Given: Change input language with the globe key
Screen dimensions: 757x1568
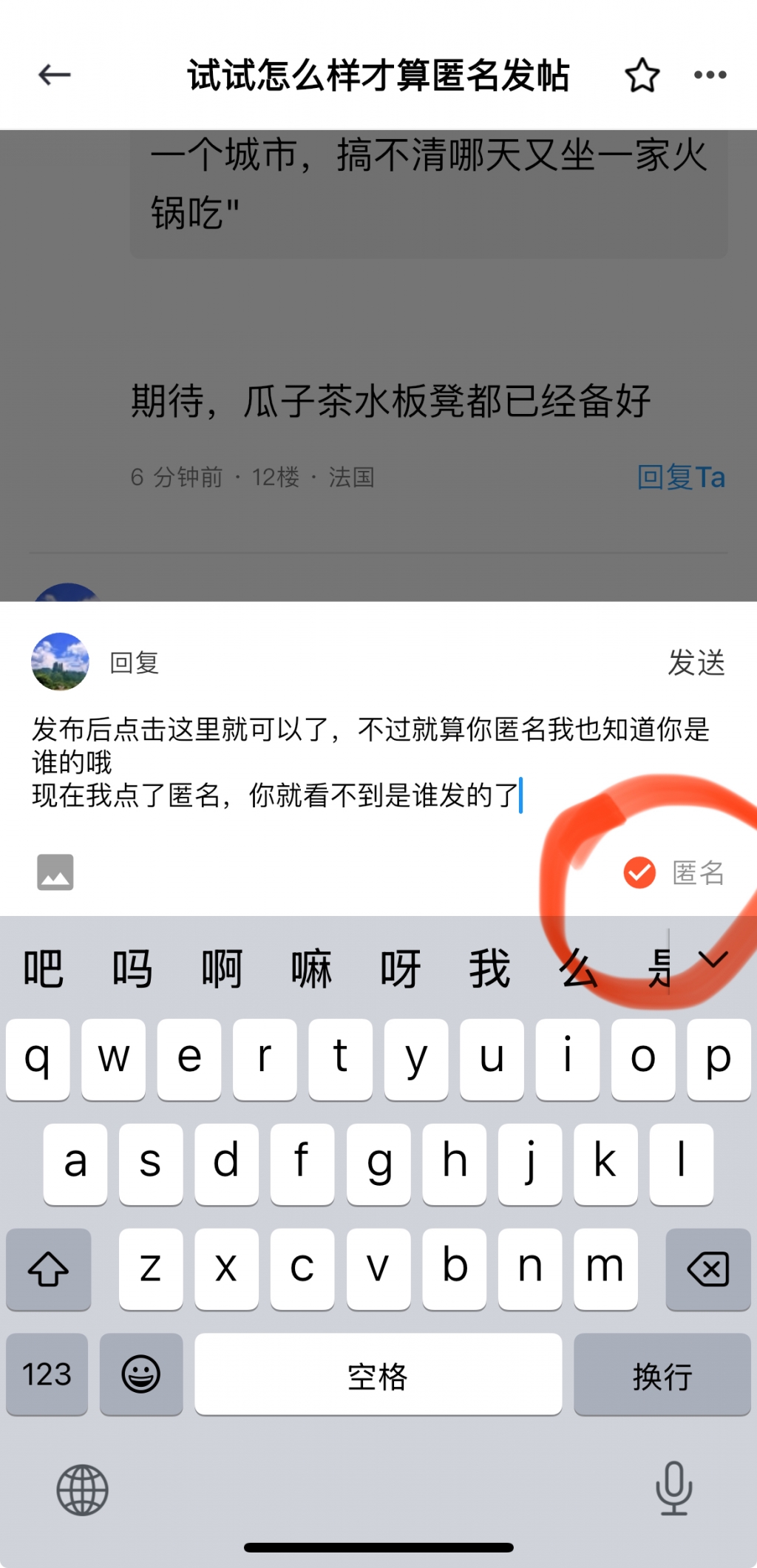Looking at the screenshot, I should pyautogui.click(x=82, y=1490).
